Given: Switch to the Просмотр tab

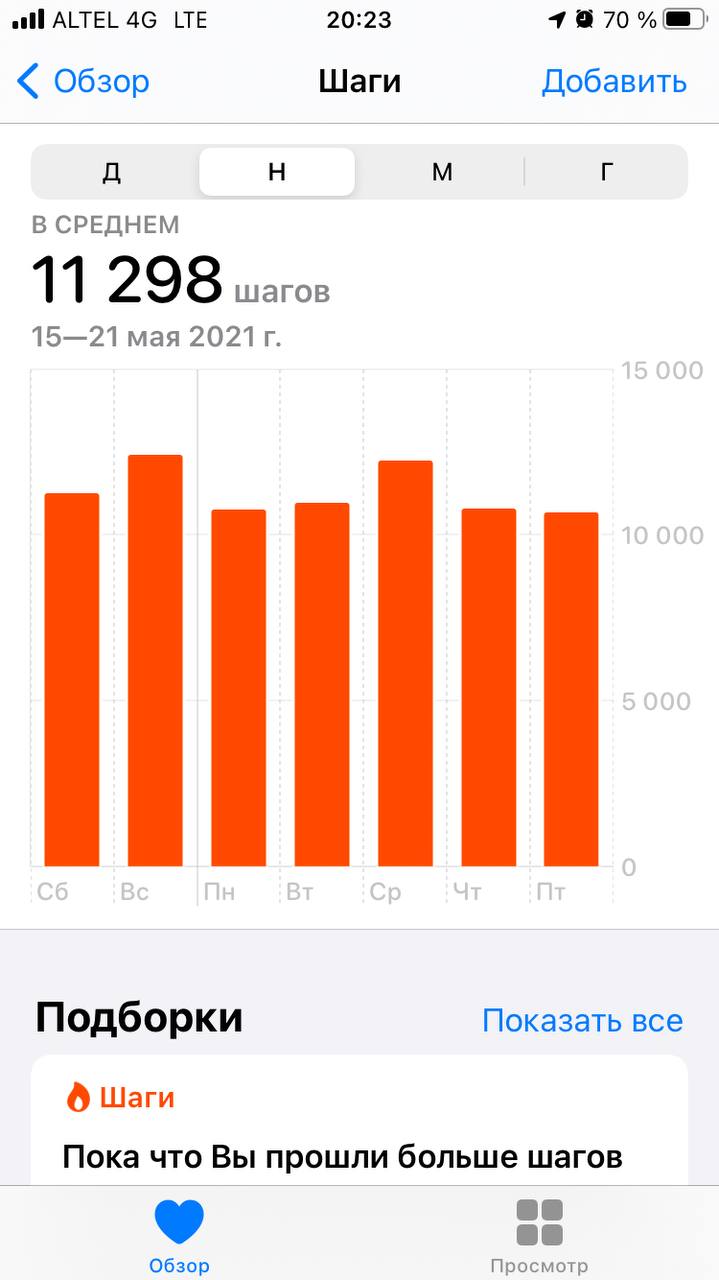Looking at the screenshot, I should (539, 1236).
